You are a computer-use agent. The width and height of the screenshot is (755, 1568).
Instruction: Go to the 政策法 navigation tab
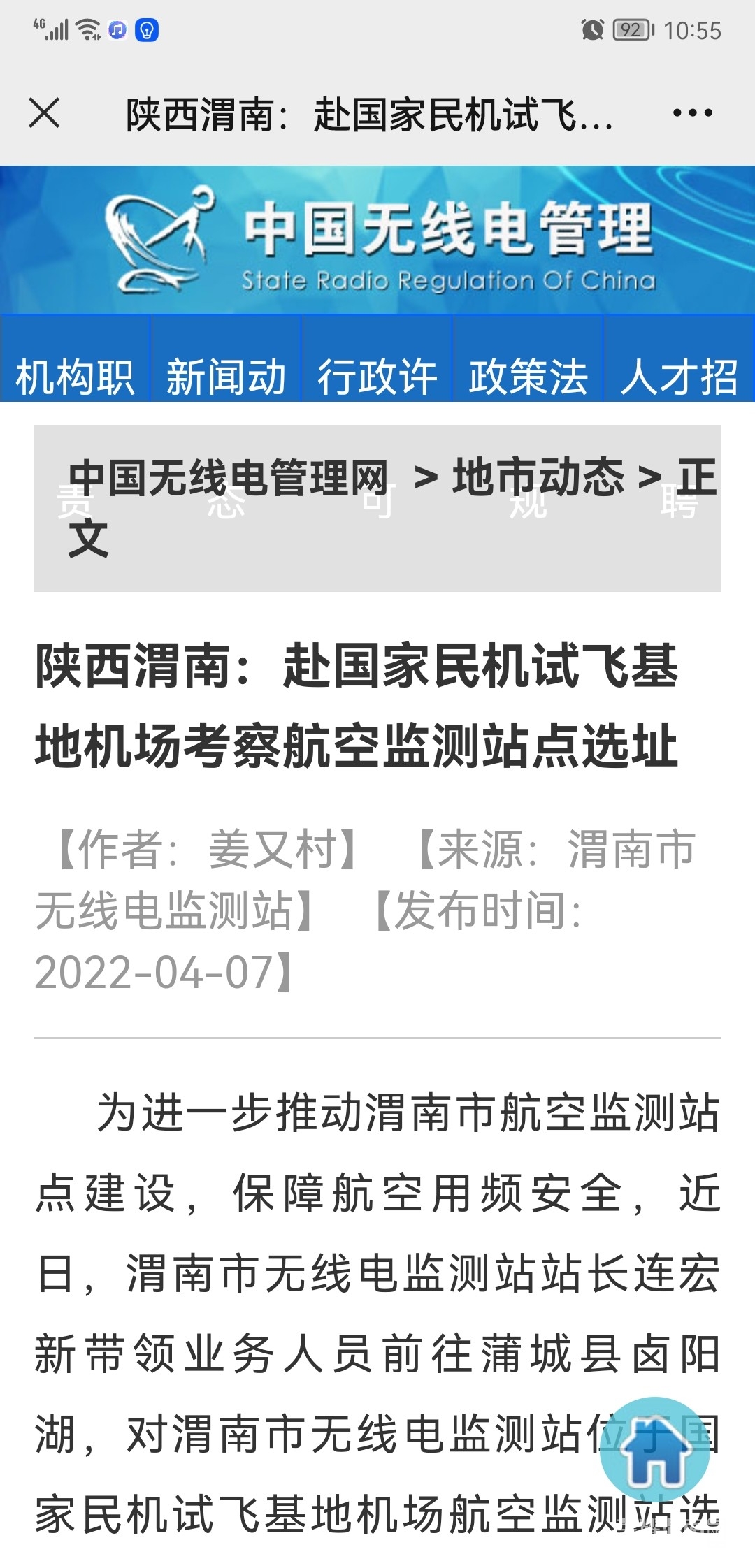pyautogui.click(x=528, y=376)
